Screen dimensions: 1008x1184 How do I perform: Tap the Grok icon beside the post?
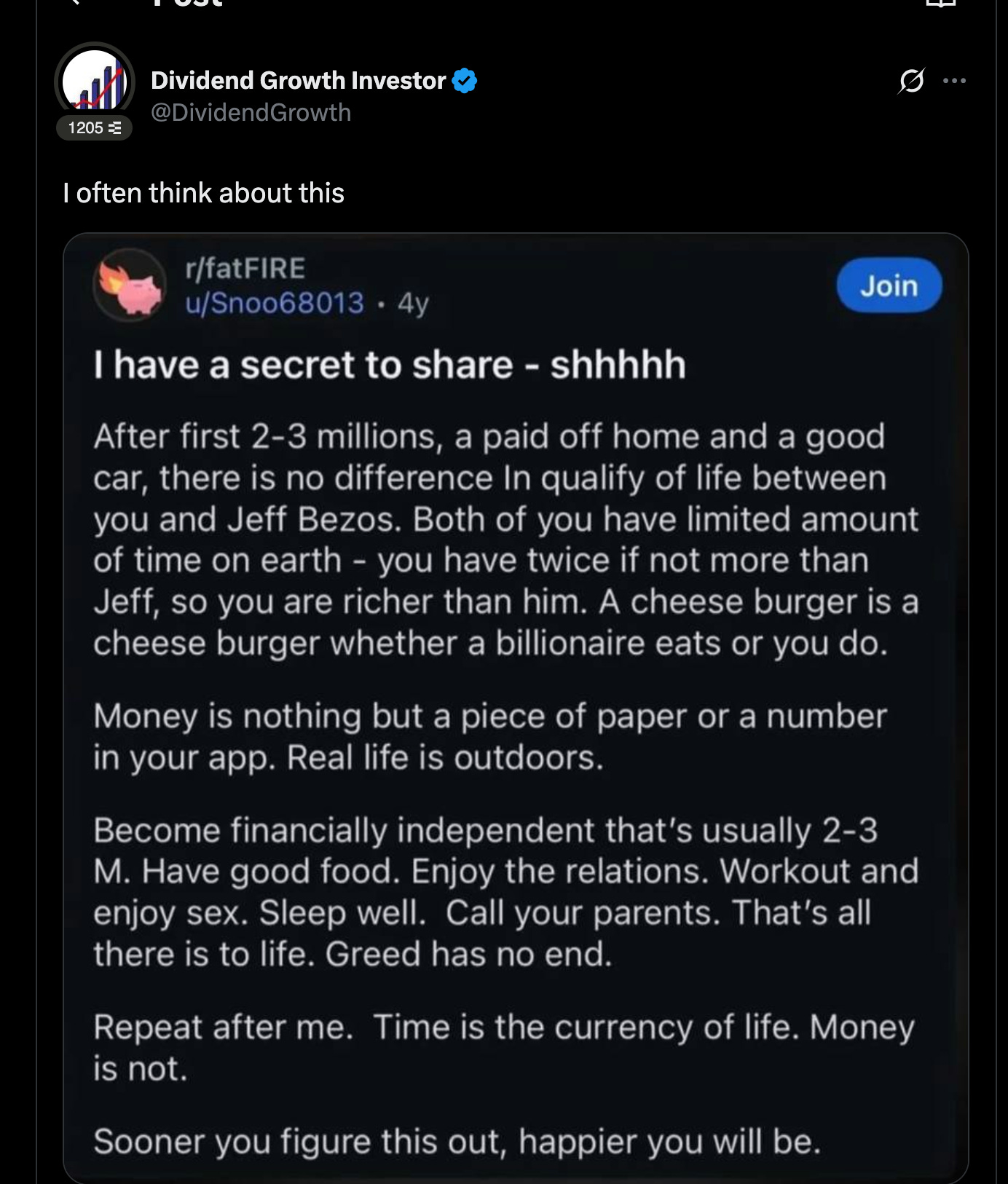[x=911, y=80]
